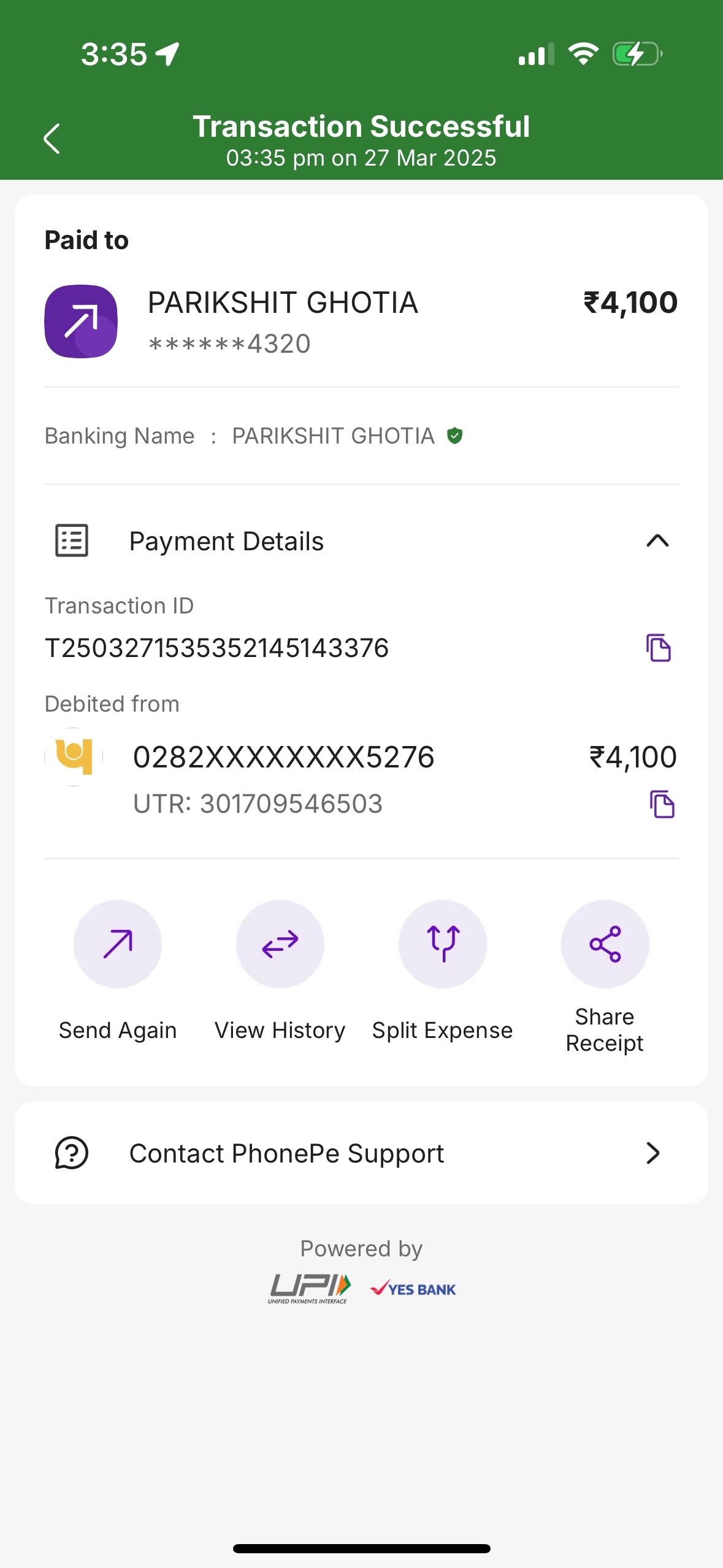This screenshot has width=723, height=1568.
Task: Copy the UTR number
Action: pyautogui.click(x=662, y=804)
